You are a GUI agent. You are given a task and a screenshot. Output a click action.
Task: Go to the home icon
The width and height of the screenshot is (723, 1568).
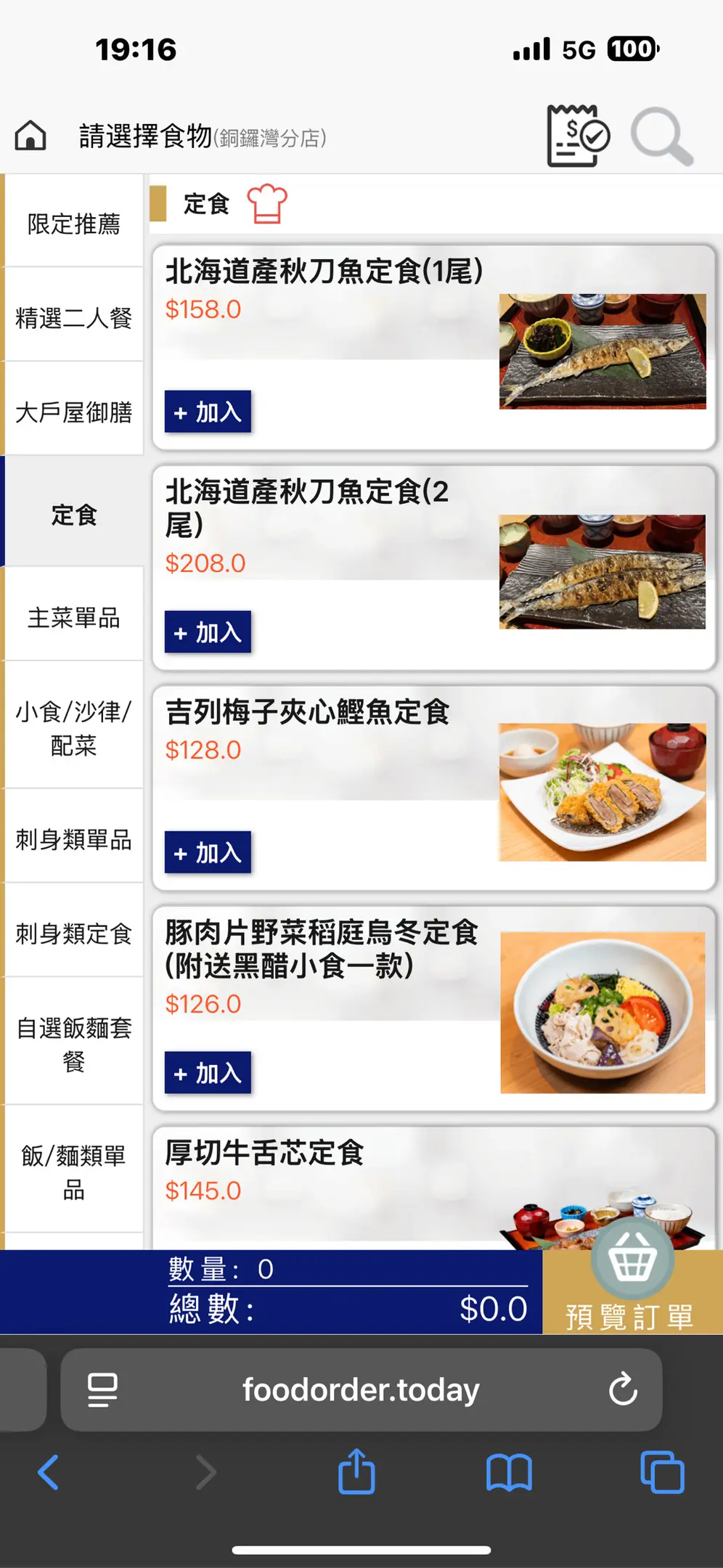30,136
